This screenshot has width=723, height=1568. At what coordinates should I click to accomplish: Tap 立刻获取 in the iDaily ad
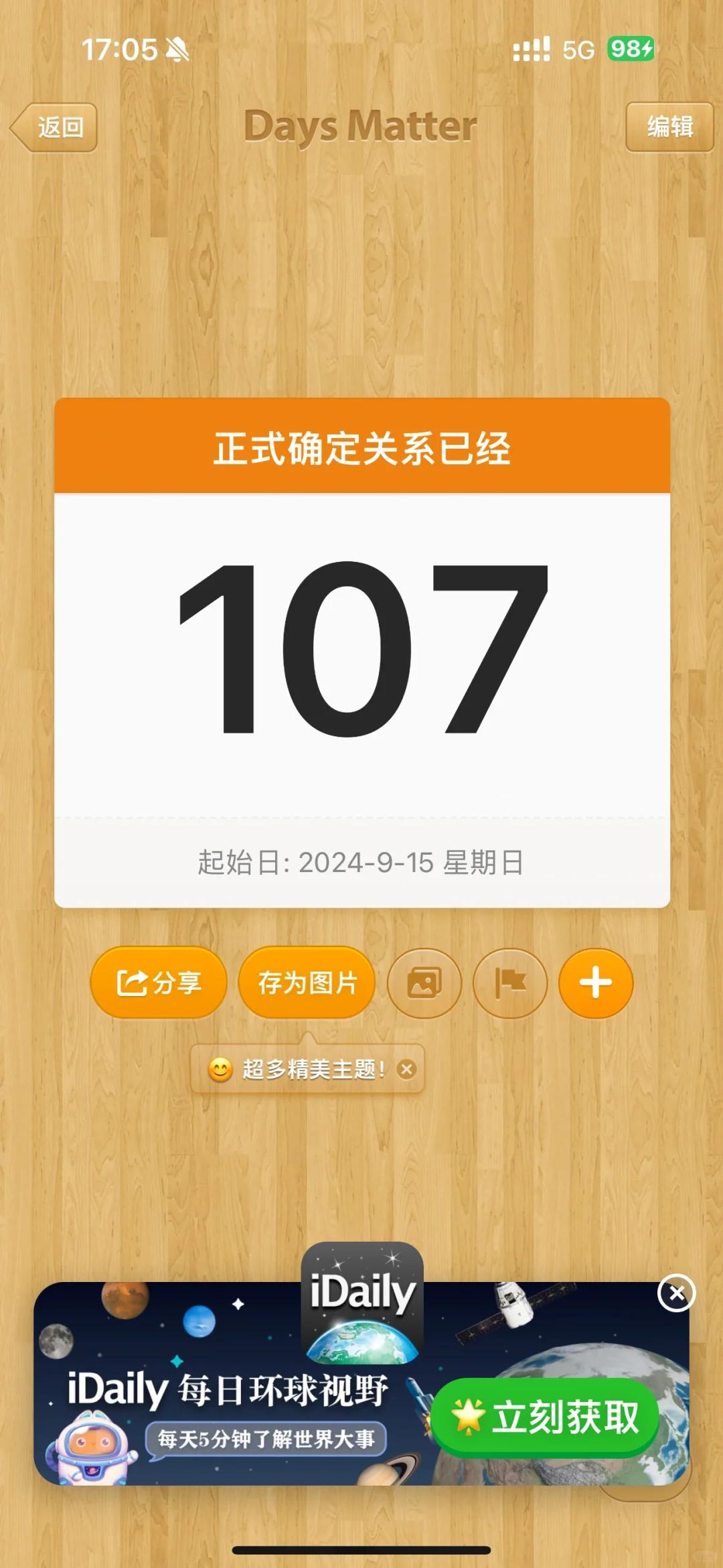coord(545,1417)
